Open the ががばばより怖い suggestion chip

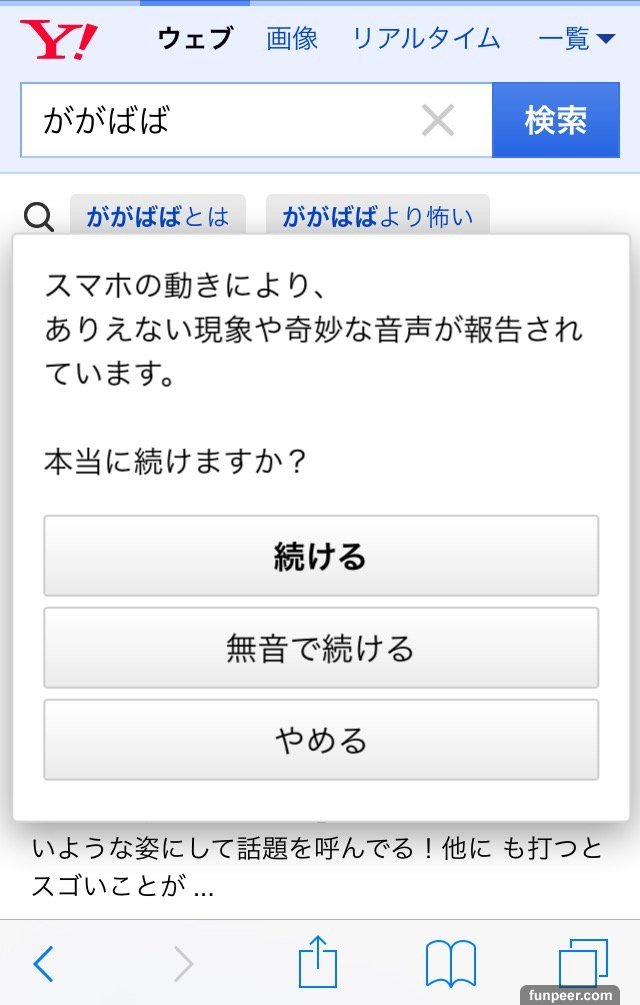coord(377,216)
